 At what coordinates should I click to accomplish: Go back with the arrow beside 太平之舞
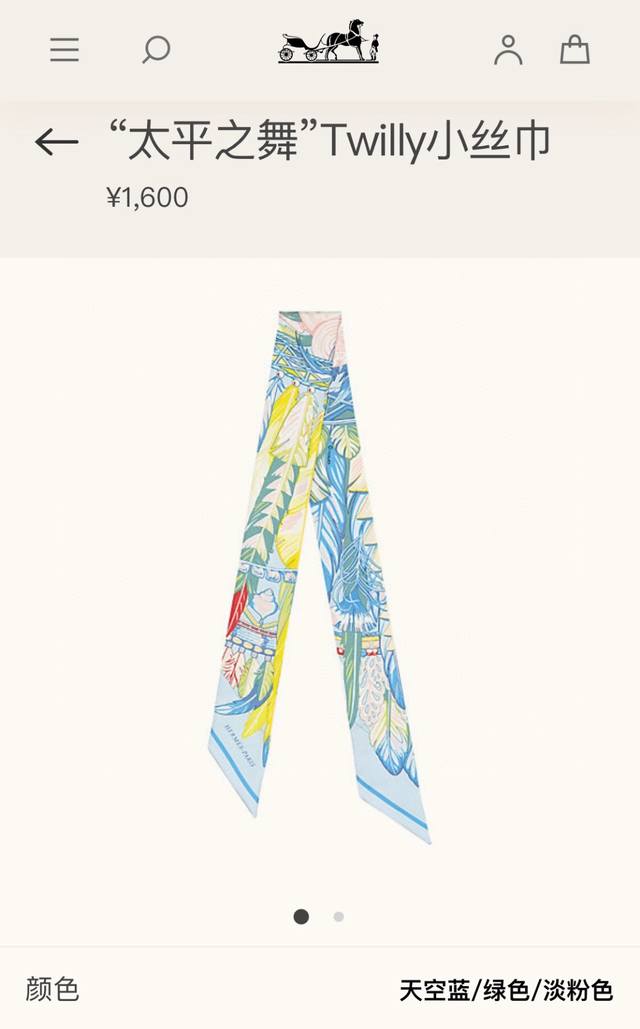click(56, 142)
